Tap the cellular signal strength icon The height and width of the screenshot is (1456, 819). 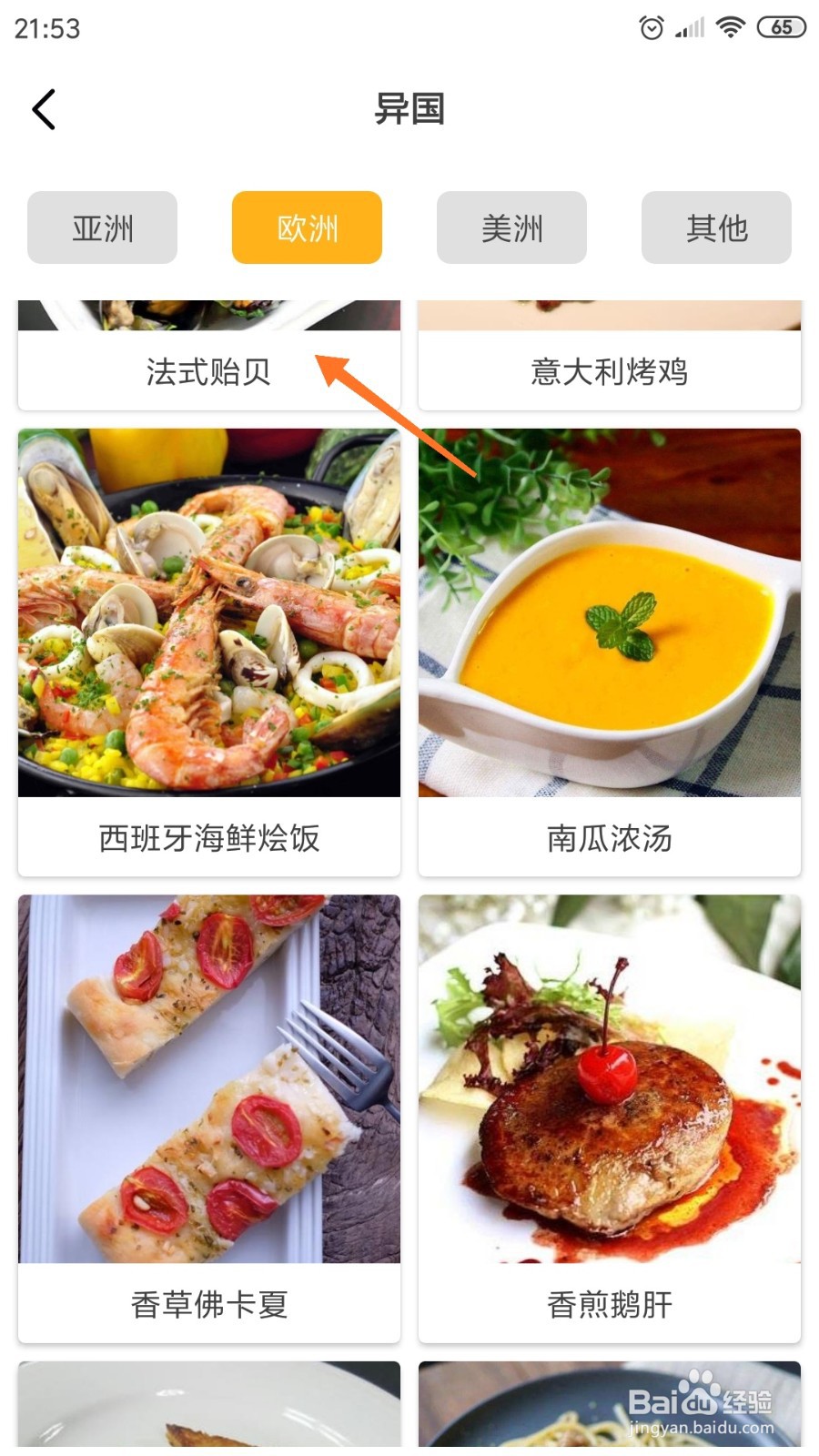[x=690, y=27]
